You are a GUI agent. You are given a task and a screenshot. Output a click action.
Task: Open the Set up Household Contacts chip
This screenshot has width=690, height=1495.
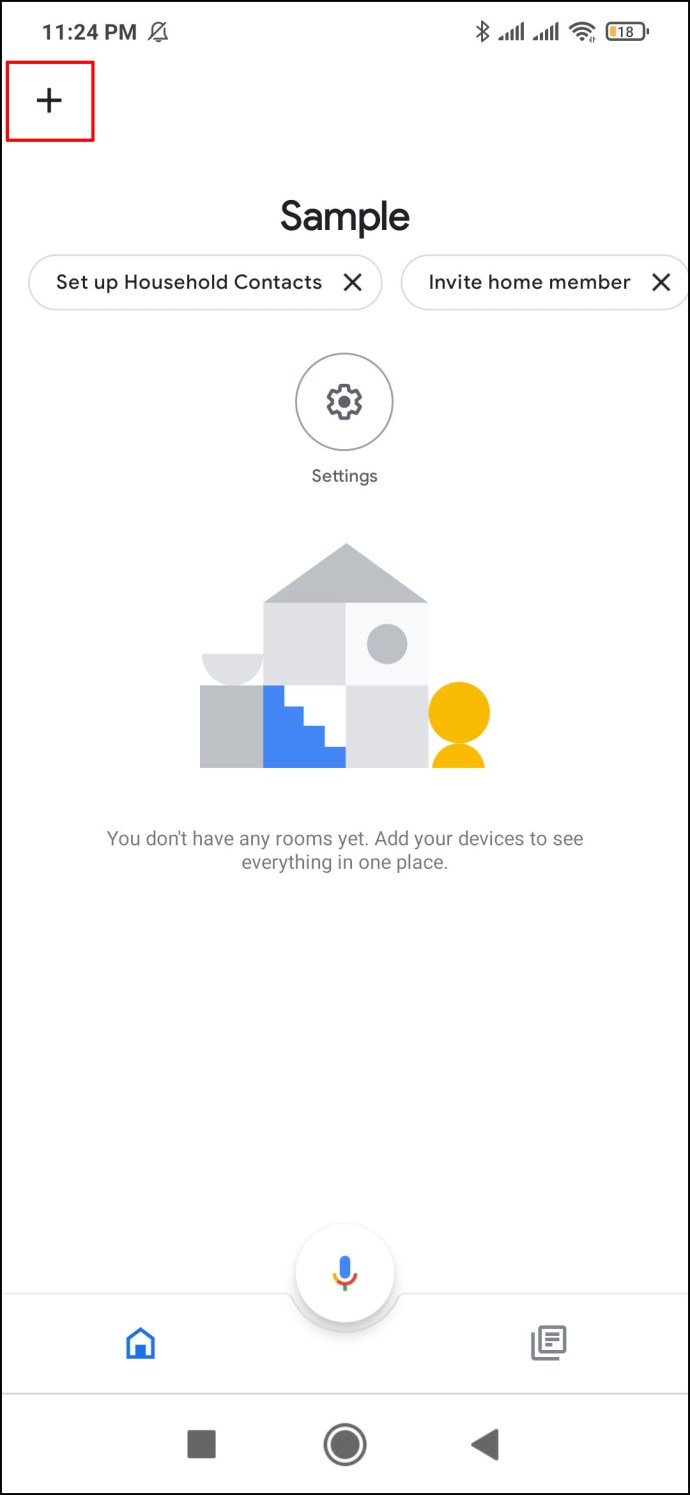pos(189,282)
